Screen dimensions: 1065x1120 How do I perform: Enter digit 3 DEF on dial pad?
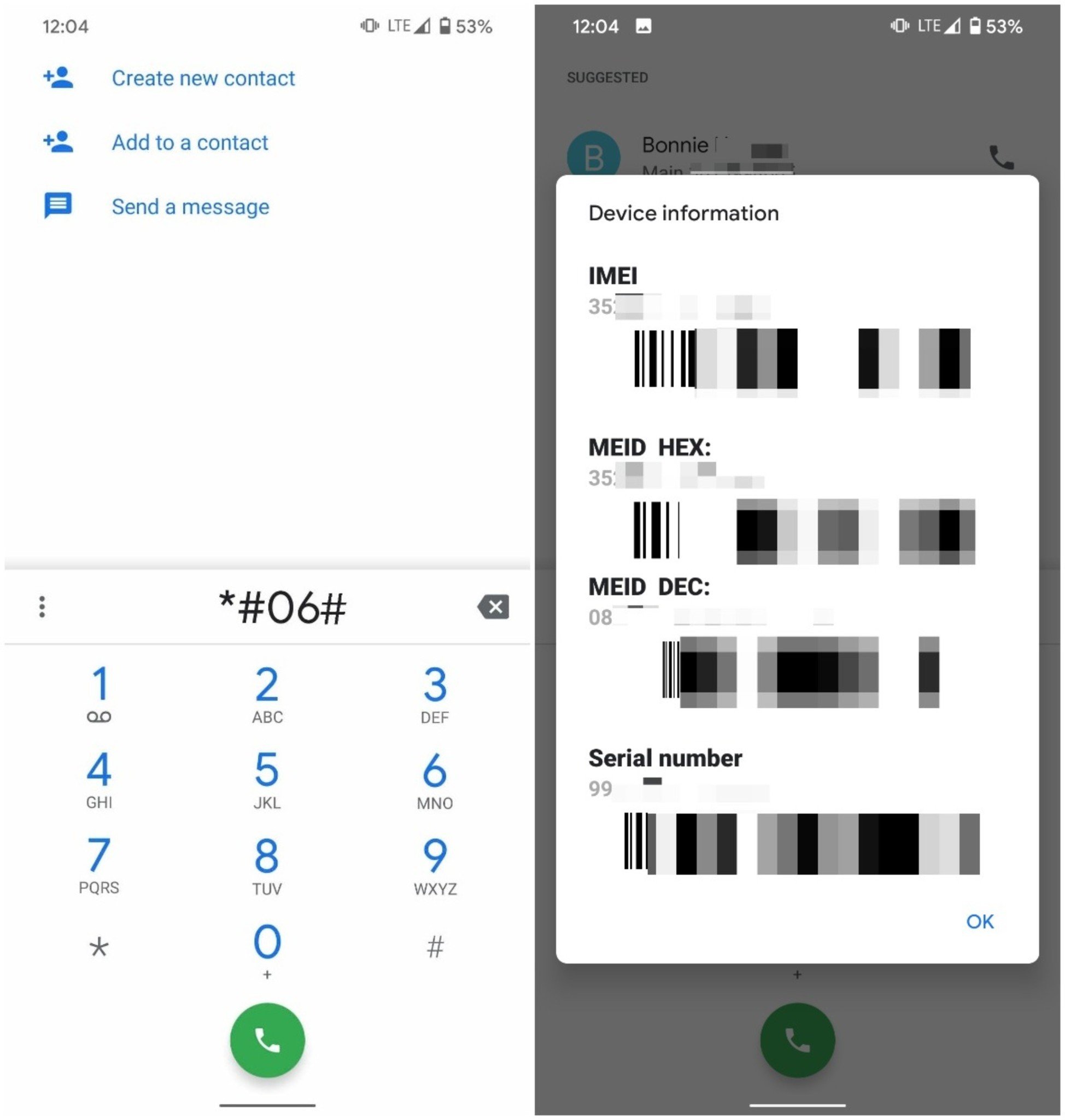coord(435,693)
